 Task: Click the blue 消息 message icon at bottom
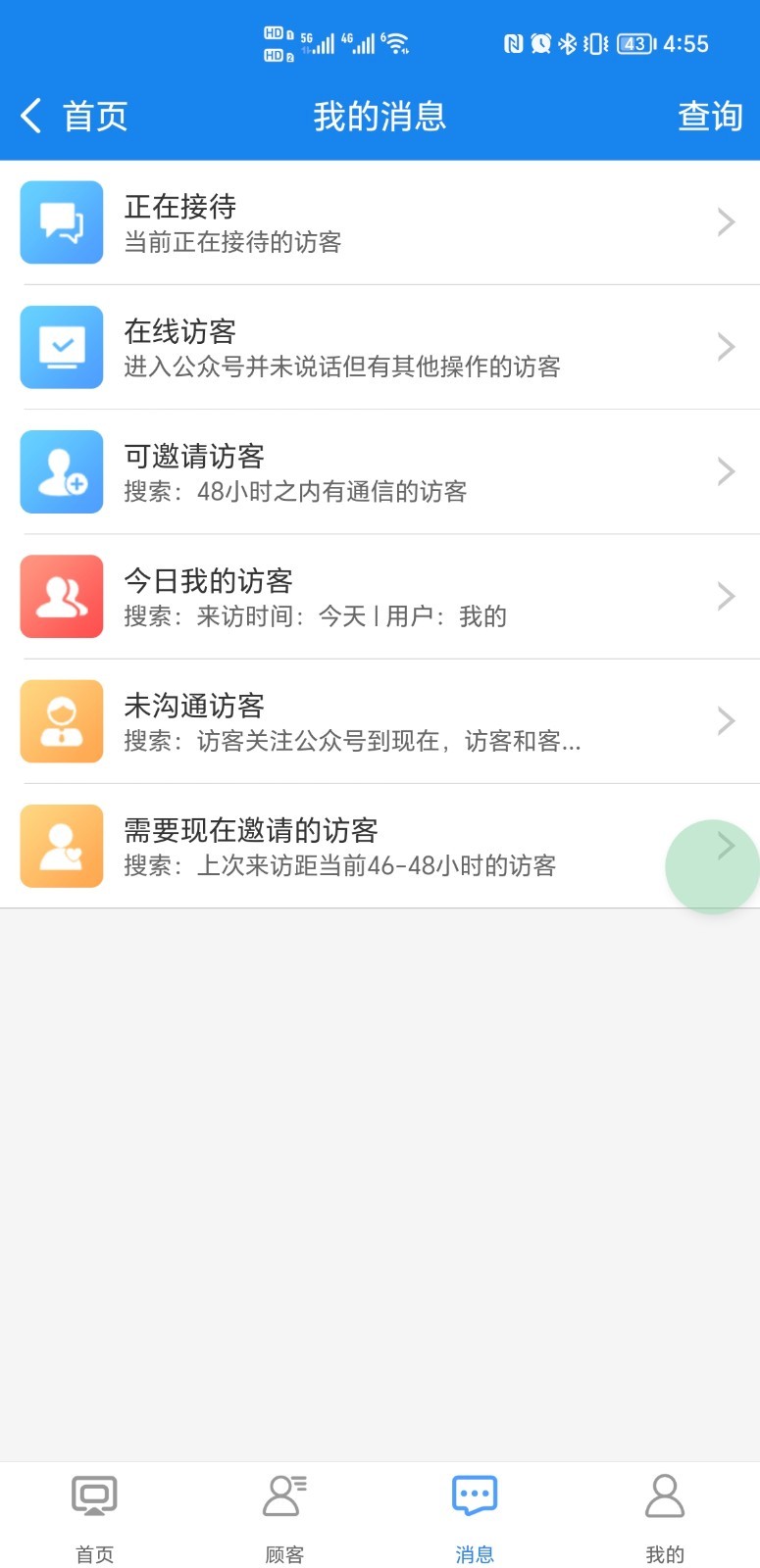pos(475,1496)
